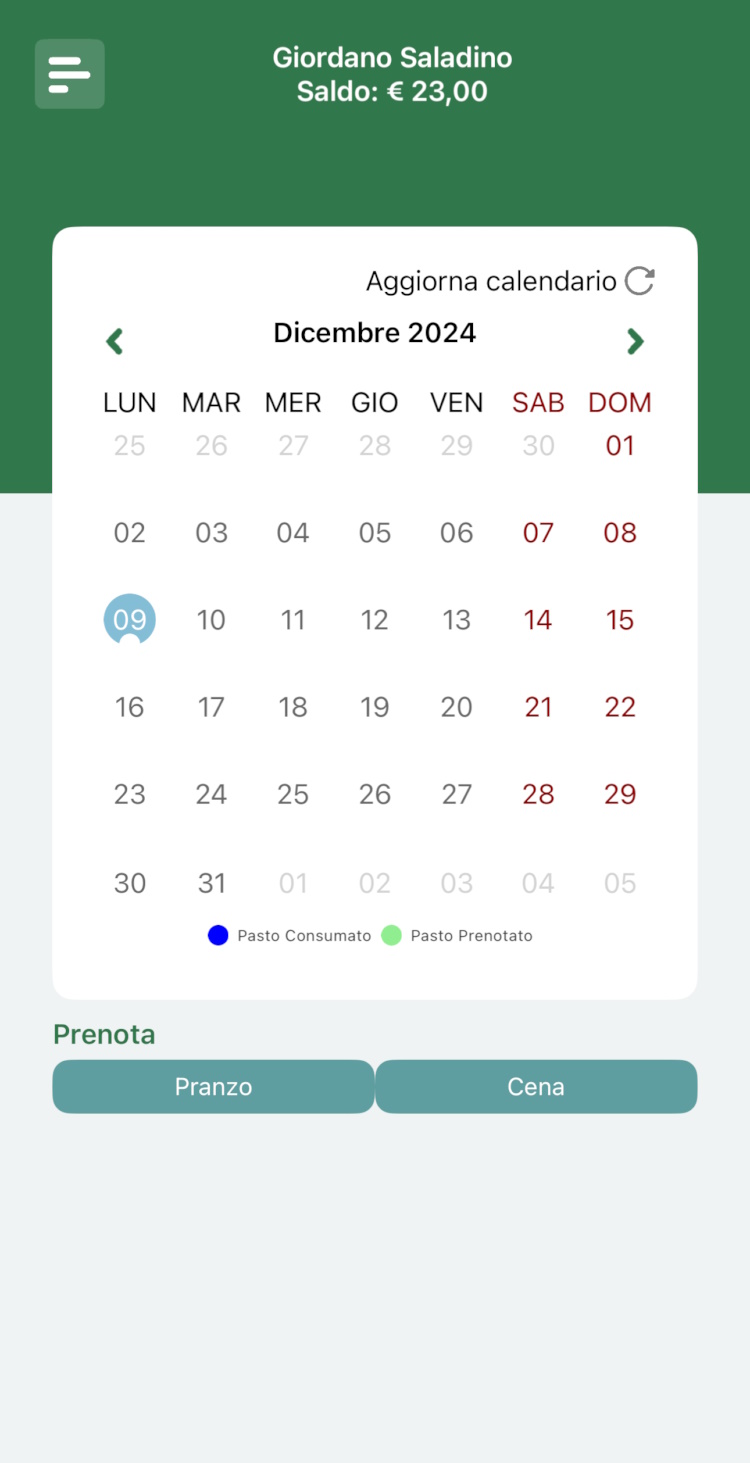
Task: Select December 10 on the calendar
Action: pyautogui.click(x=211, y=620)
